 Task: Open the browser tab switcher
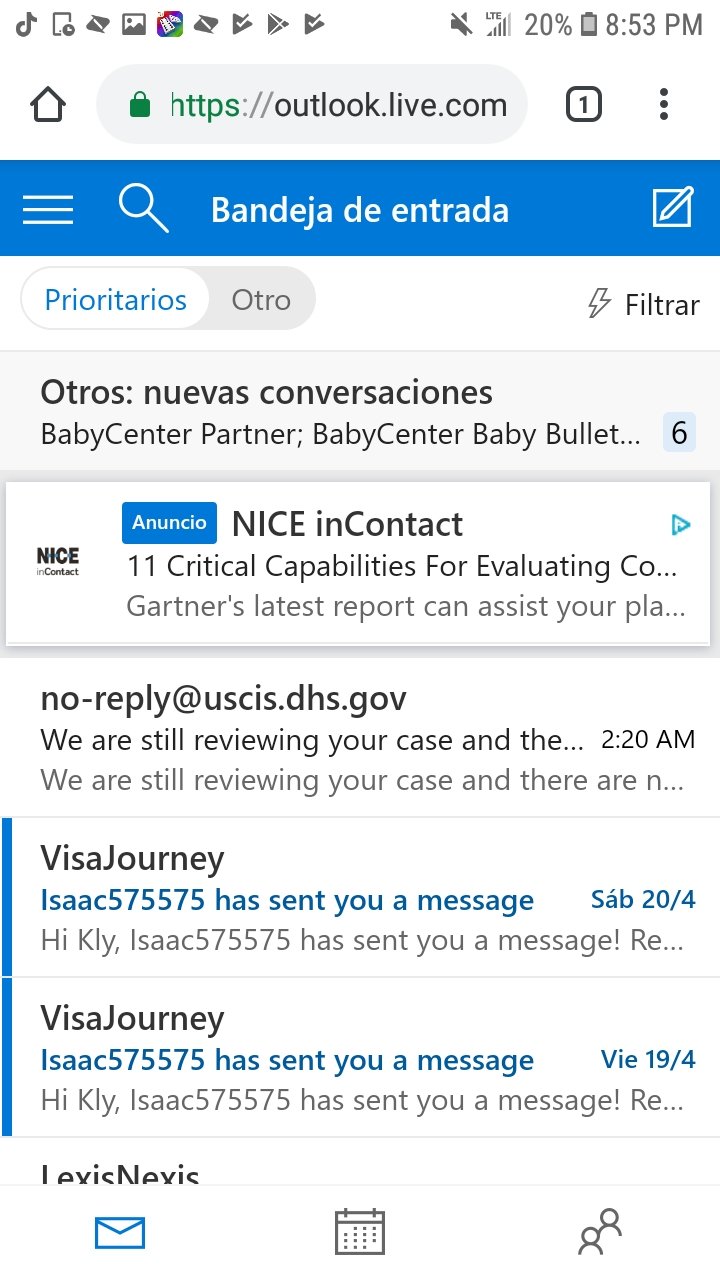[x=584, y=104]
